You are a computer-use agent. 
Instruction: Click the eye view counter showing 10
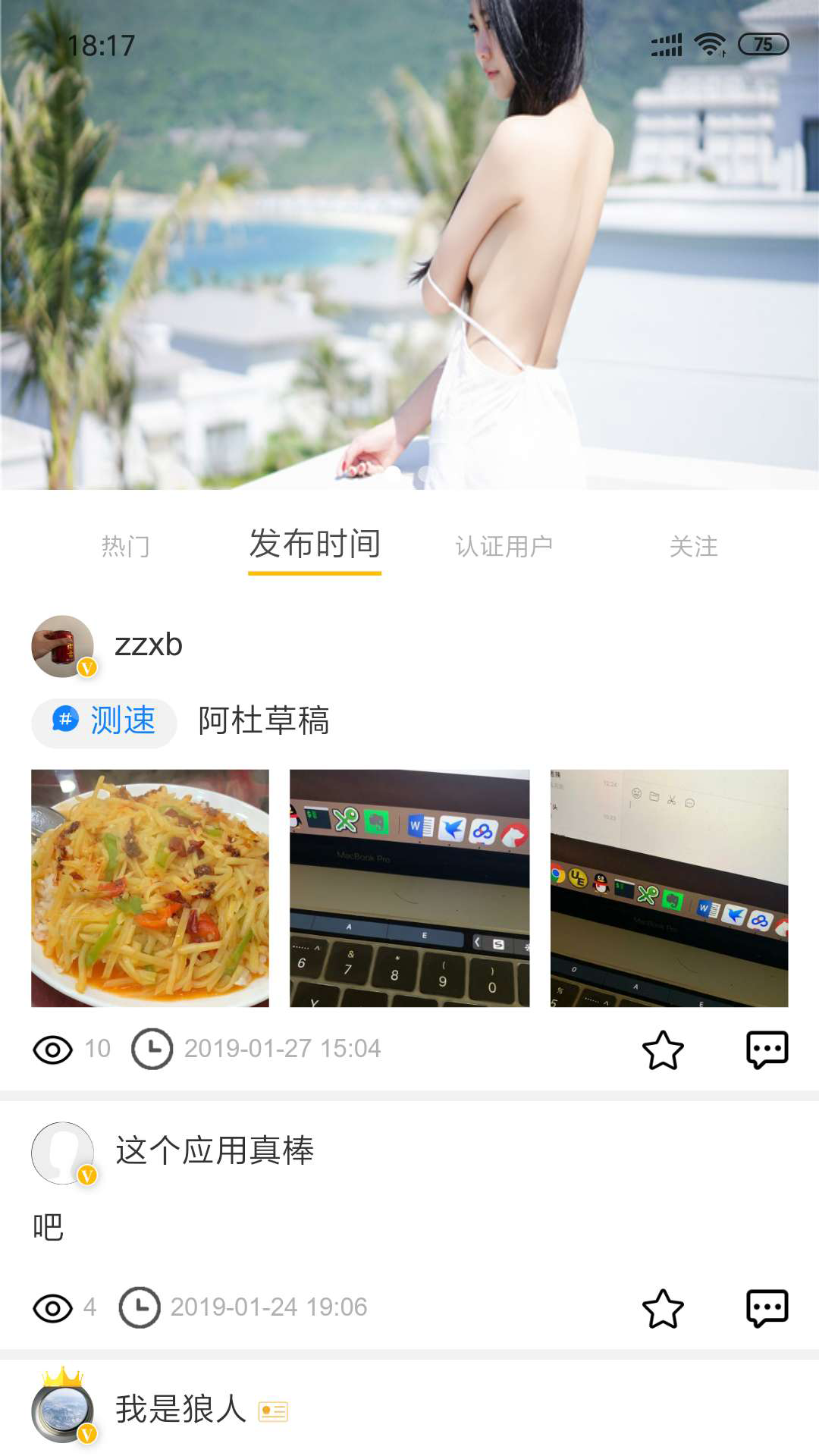click(x=72, y=1049)
